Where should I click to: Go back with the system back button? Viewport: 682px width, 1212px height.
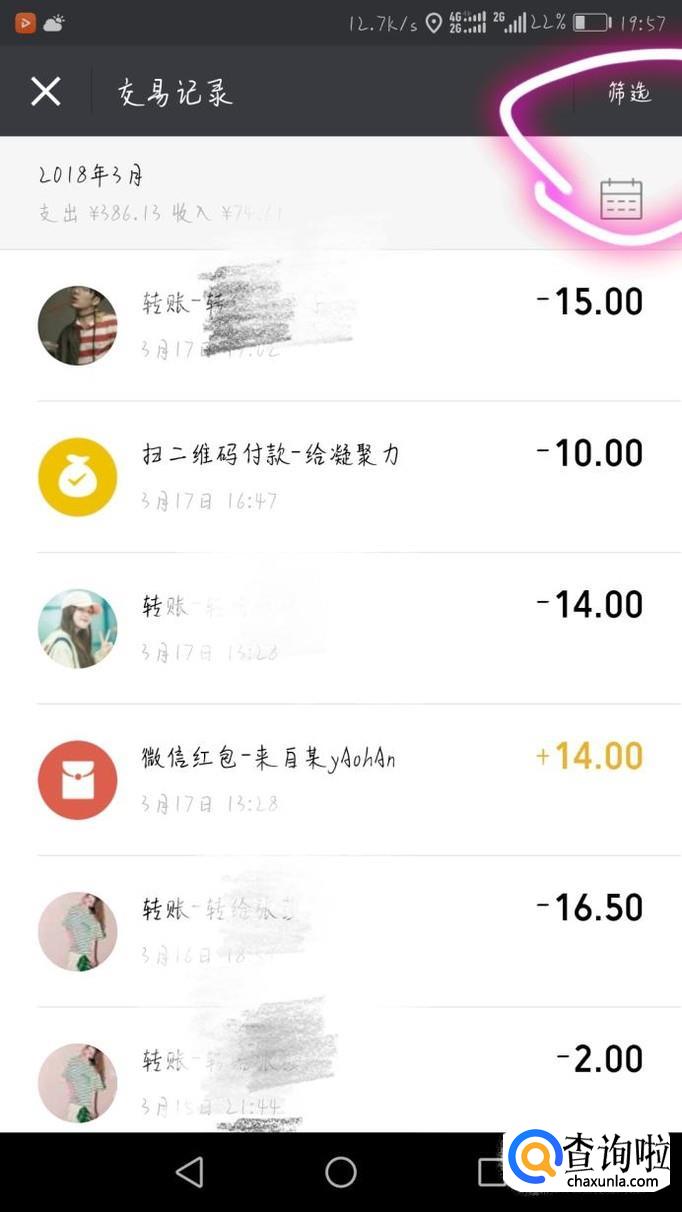click(189, 1171)
